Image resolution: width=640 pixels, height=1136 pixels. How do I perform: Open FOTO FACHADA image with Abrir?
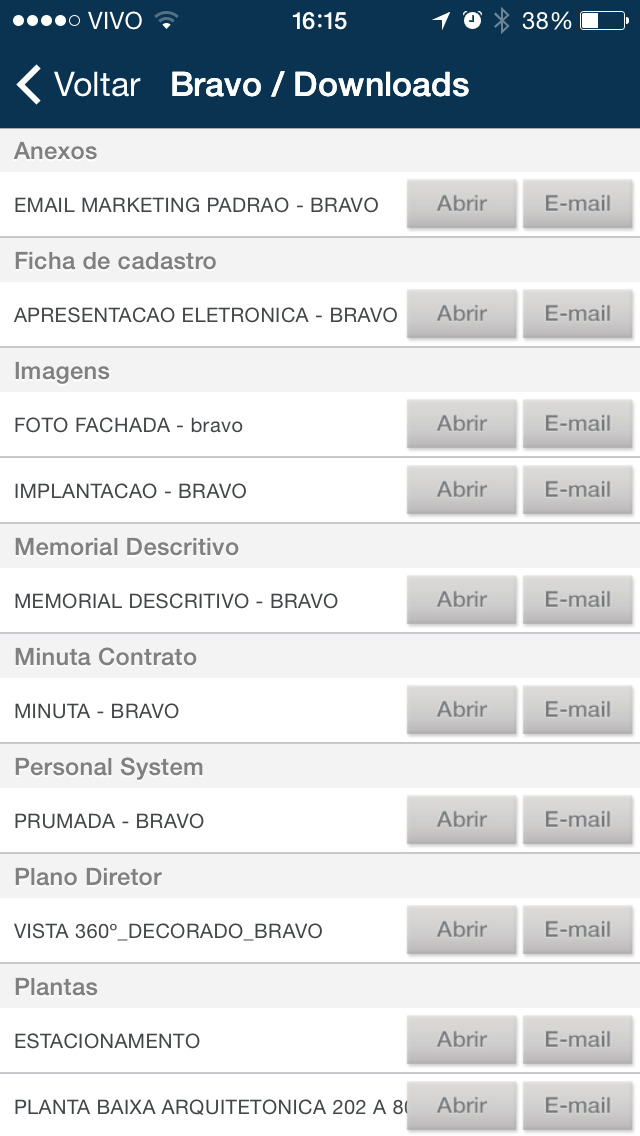pyautogui.click(x=462, y=424)
